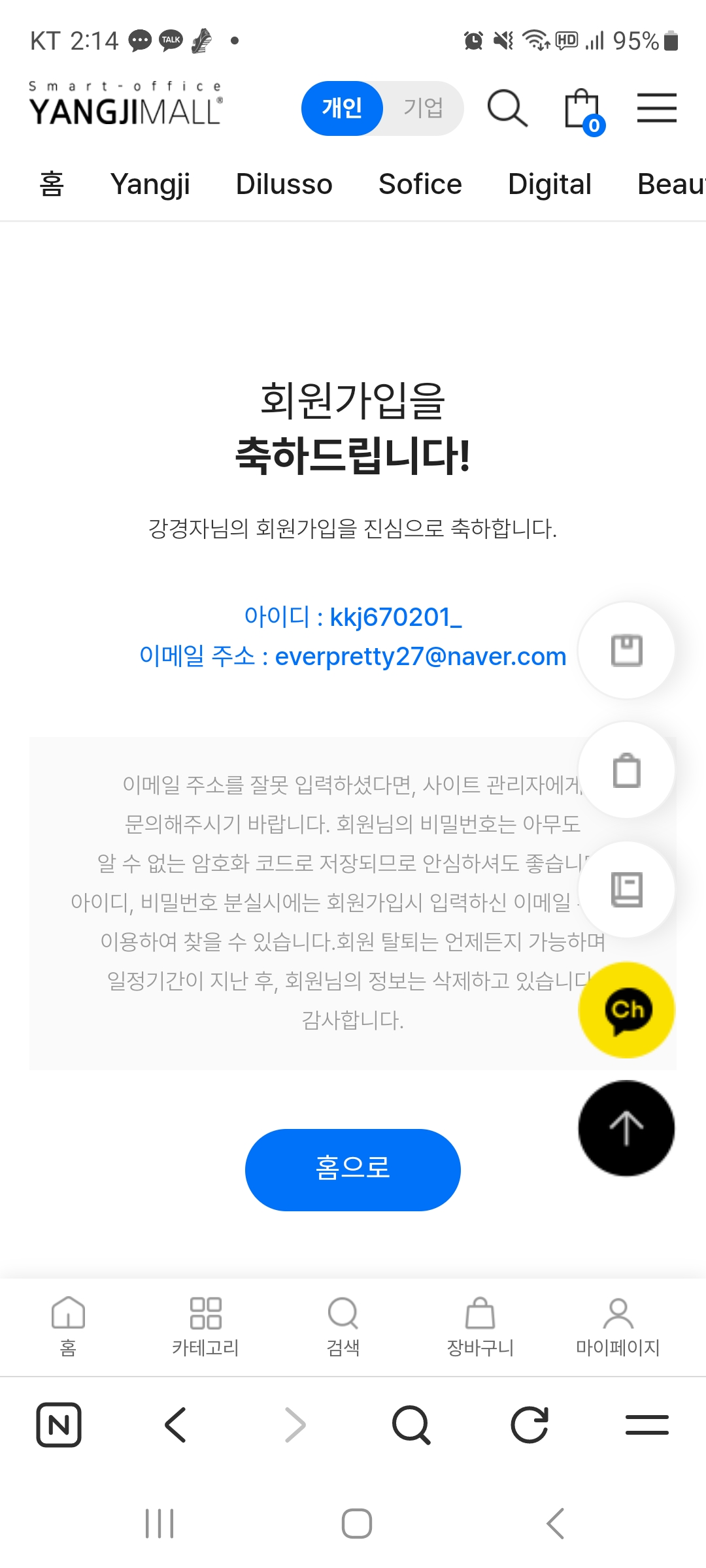Go to the Digital category tab

click(549, 184)
